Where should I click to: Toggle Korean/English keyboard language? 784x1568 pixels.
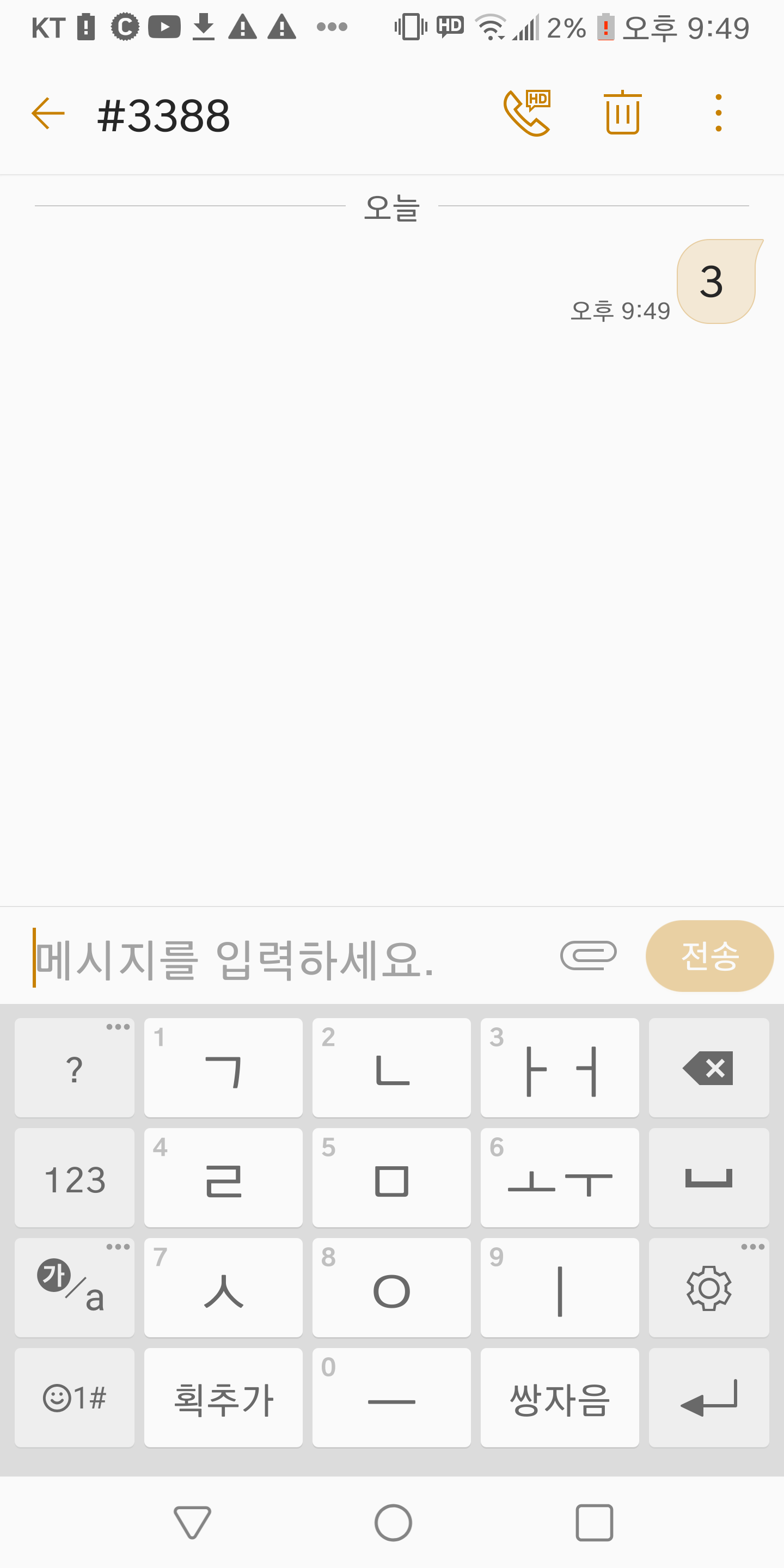click(74, 1288)
